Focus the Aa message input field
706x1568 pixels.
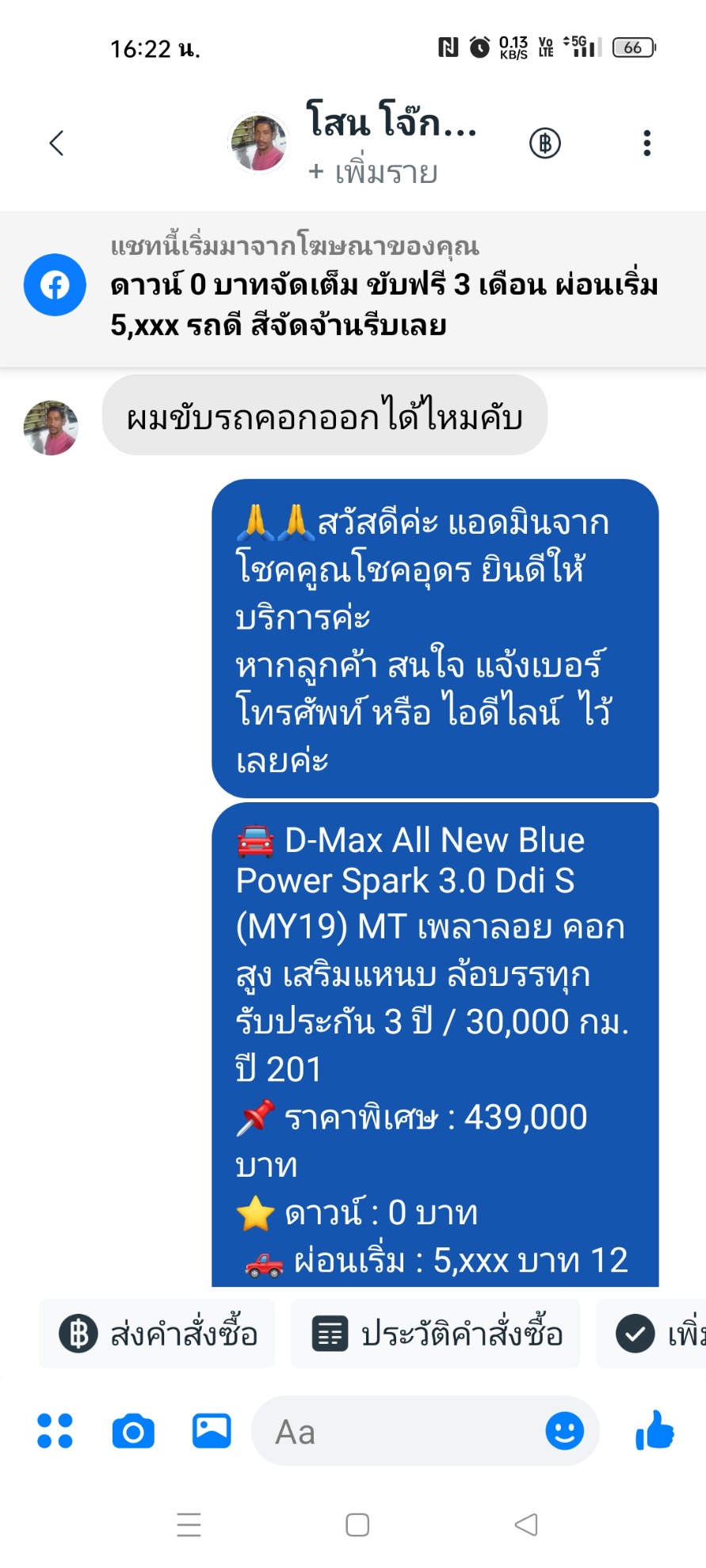[x=396, y=1431]
